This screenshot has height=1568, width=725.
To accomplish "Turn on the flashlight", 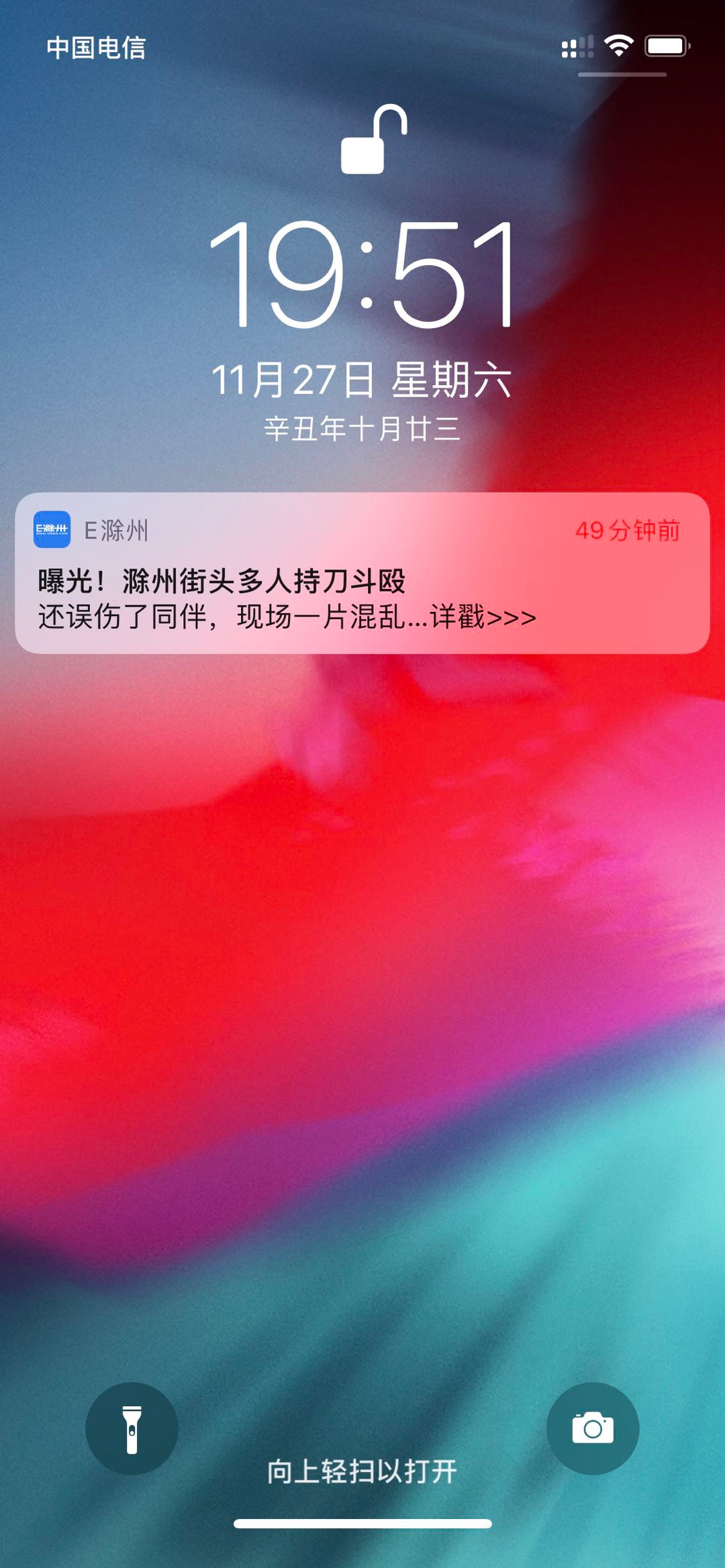I will point(132,1428).
